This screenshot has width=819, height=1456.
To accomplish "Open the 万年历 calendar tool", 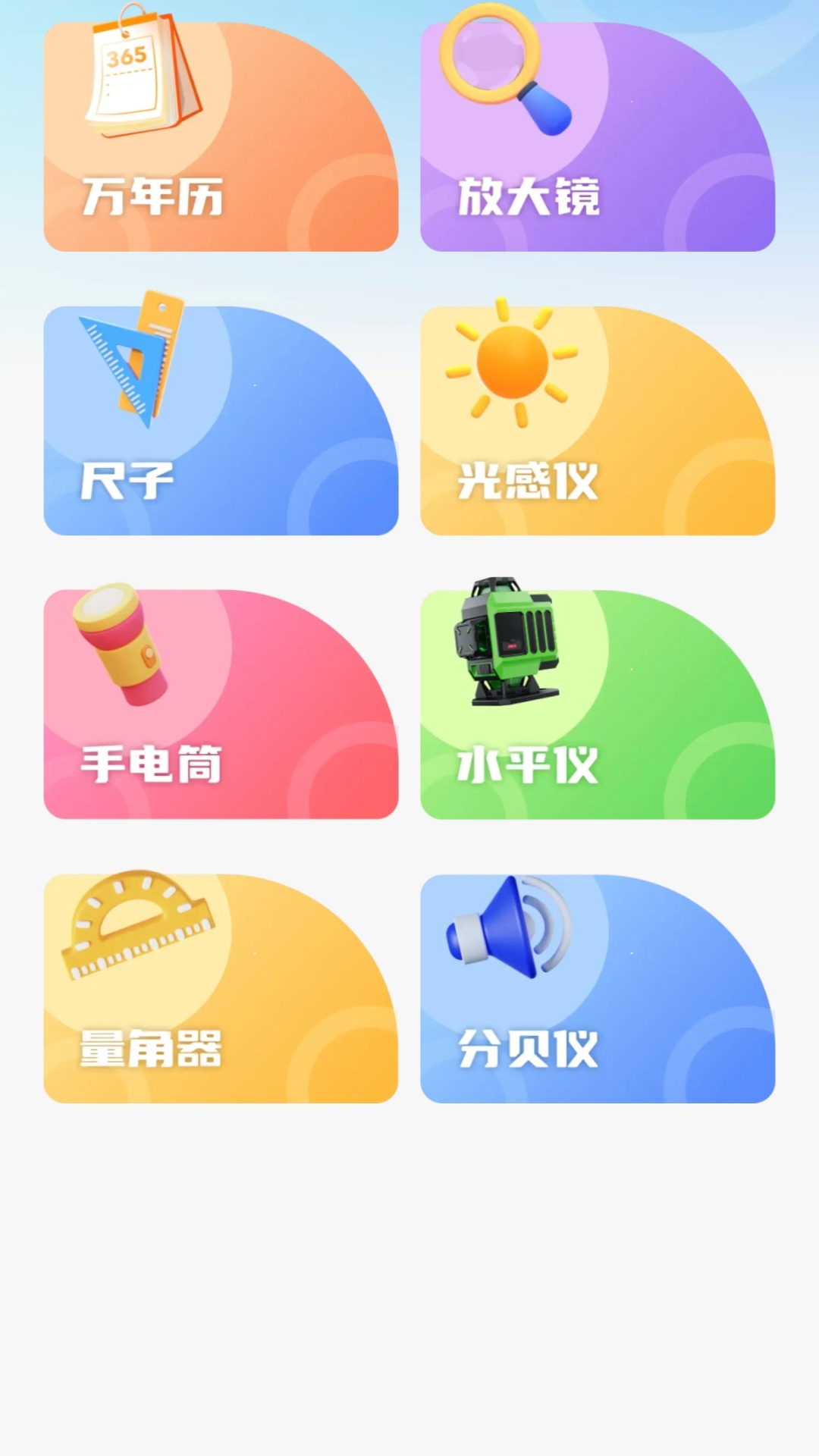I will tap(221, 137).
